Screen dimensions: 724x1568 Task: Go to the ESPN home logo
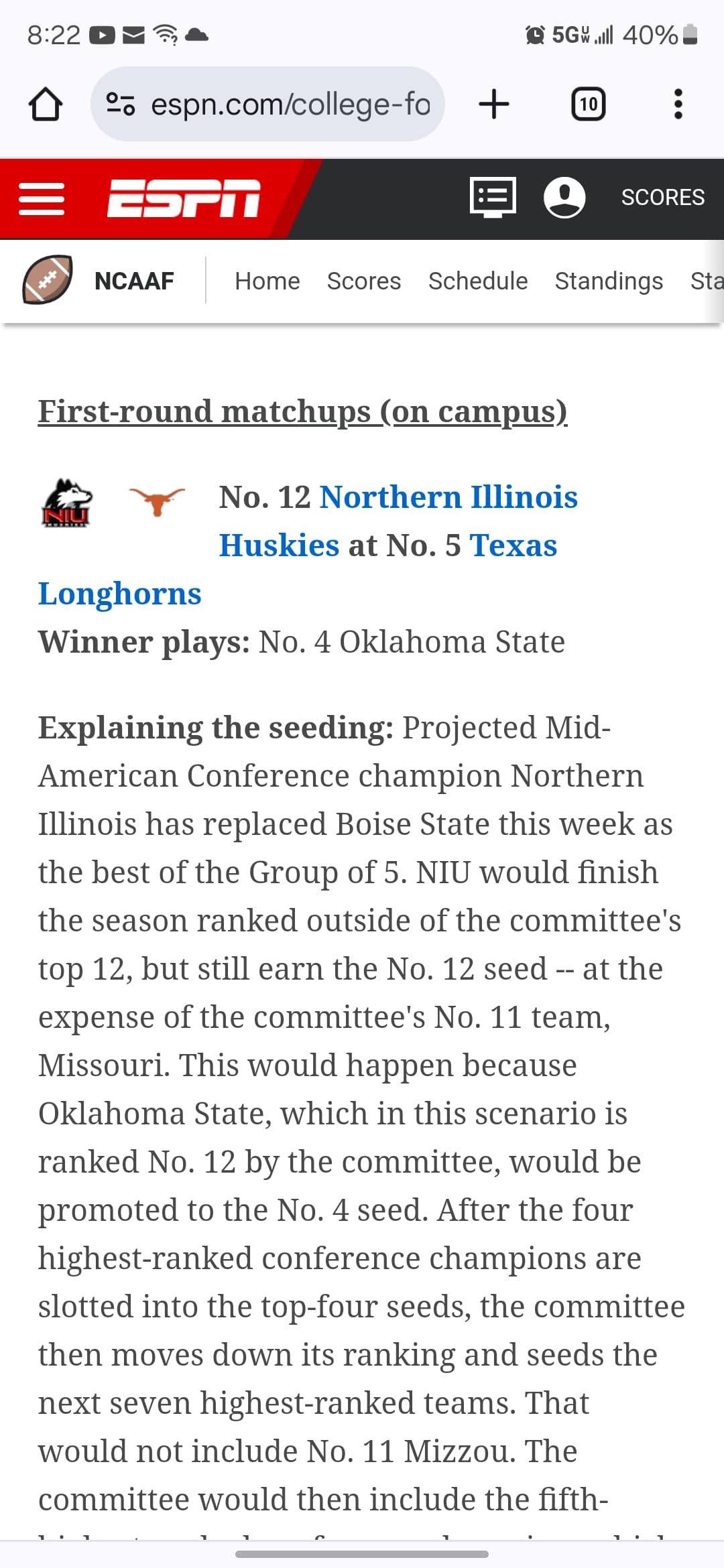coord(184,199)
